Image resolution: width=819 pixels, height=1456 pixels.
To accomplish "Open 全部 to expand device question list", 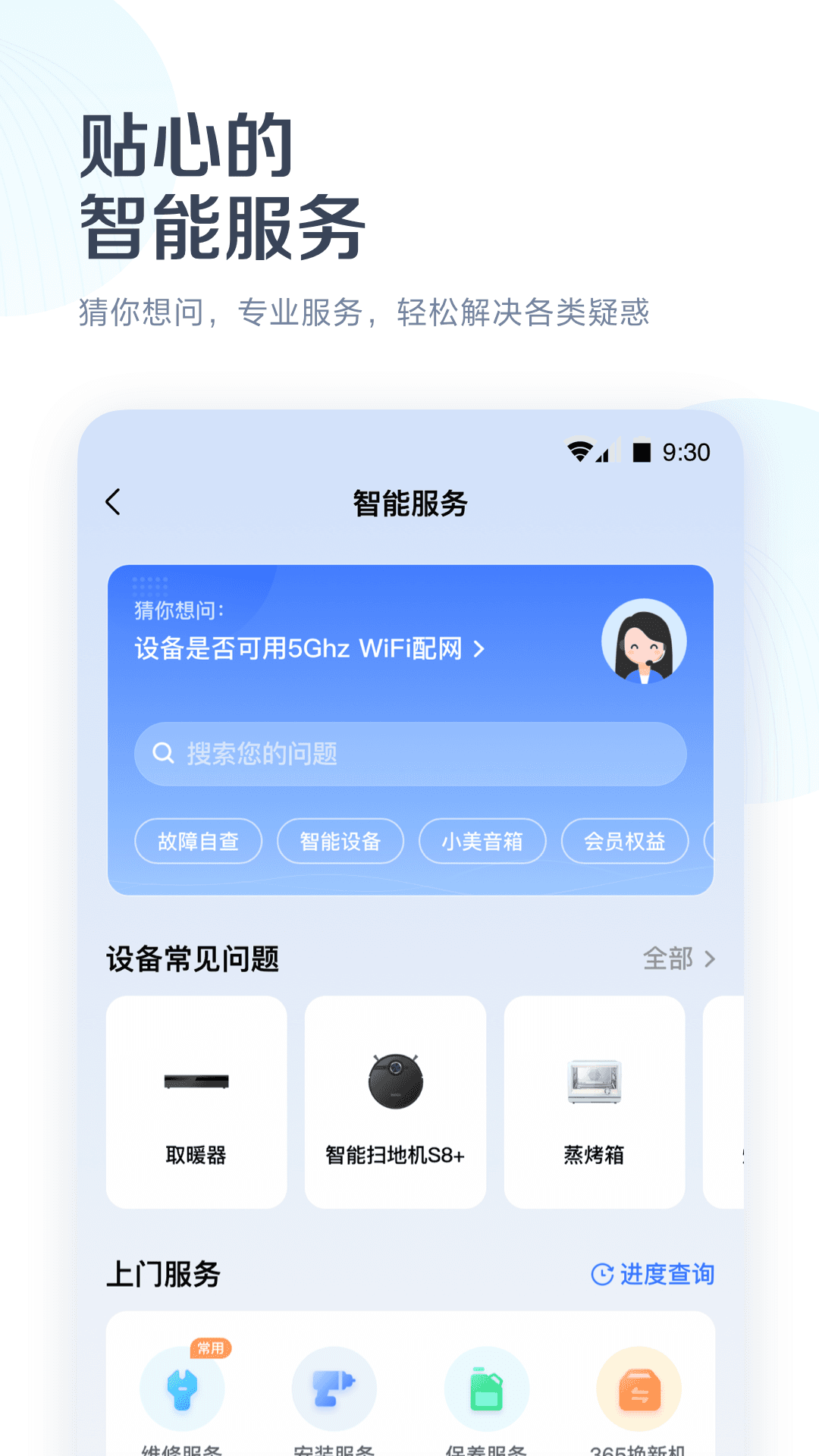I will 679,959.
